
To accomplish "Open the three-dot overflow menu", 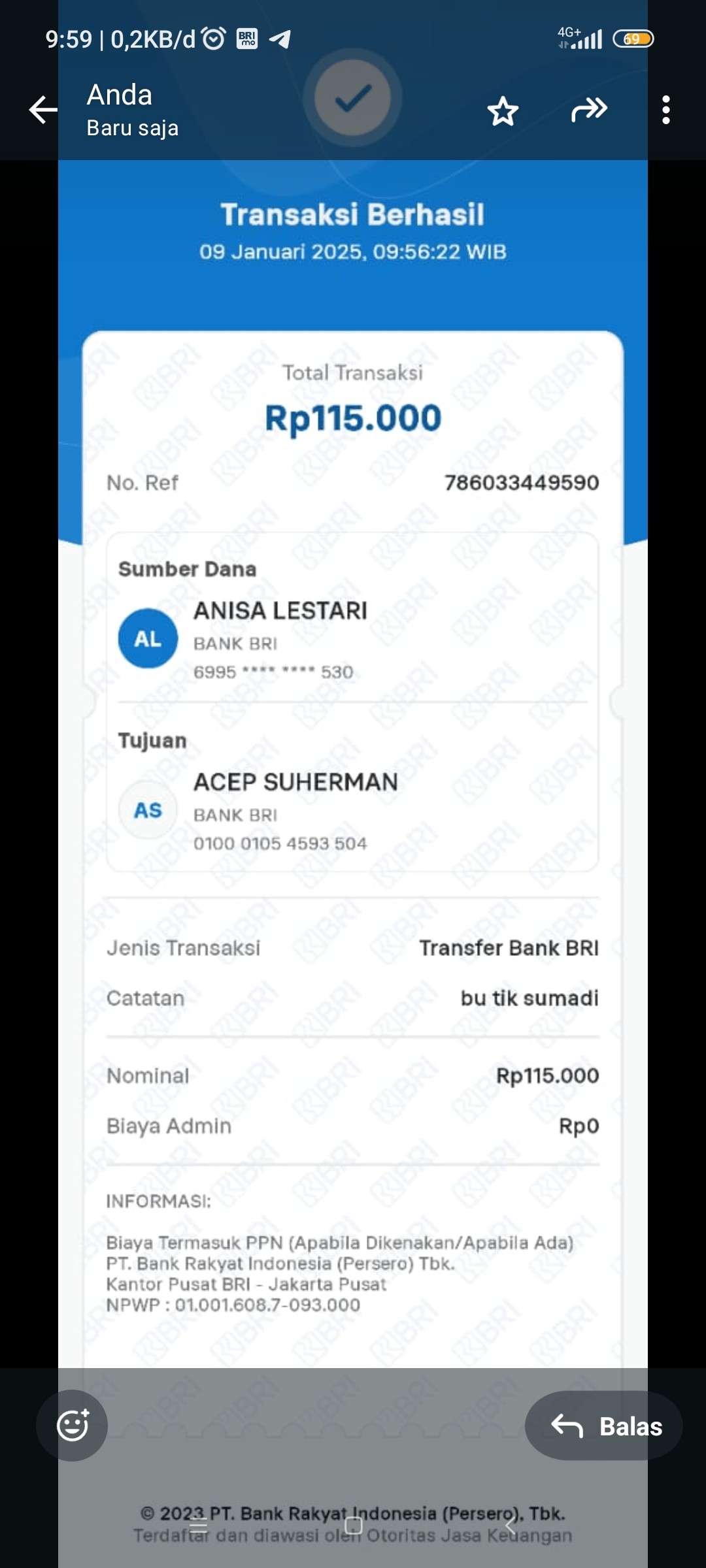I will point(665,110).
